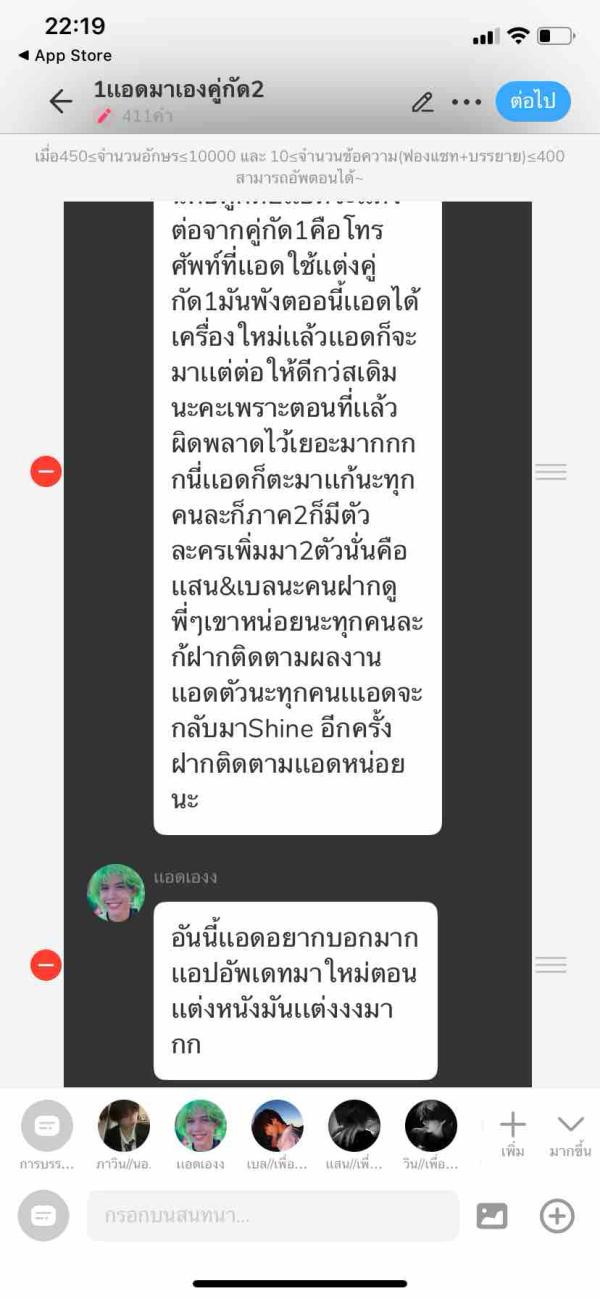Tap the reorder handle beside อันนี้แอดอยากบอกมาก message
The width and height of the screenshot is (600, 1299).
(x=551, y=965)
